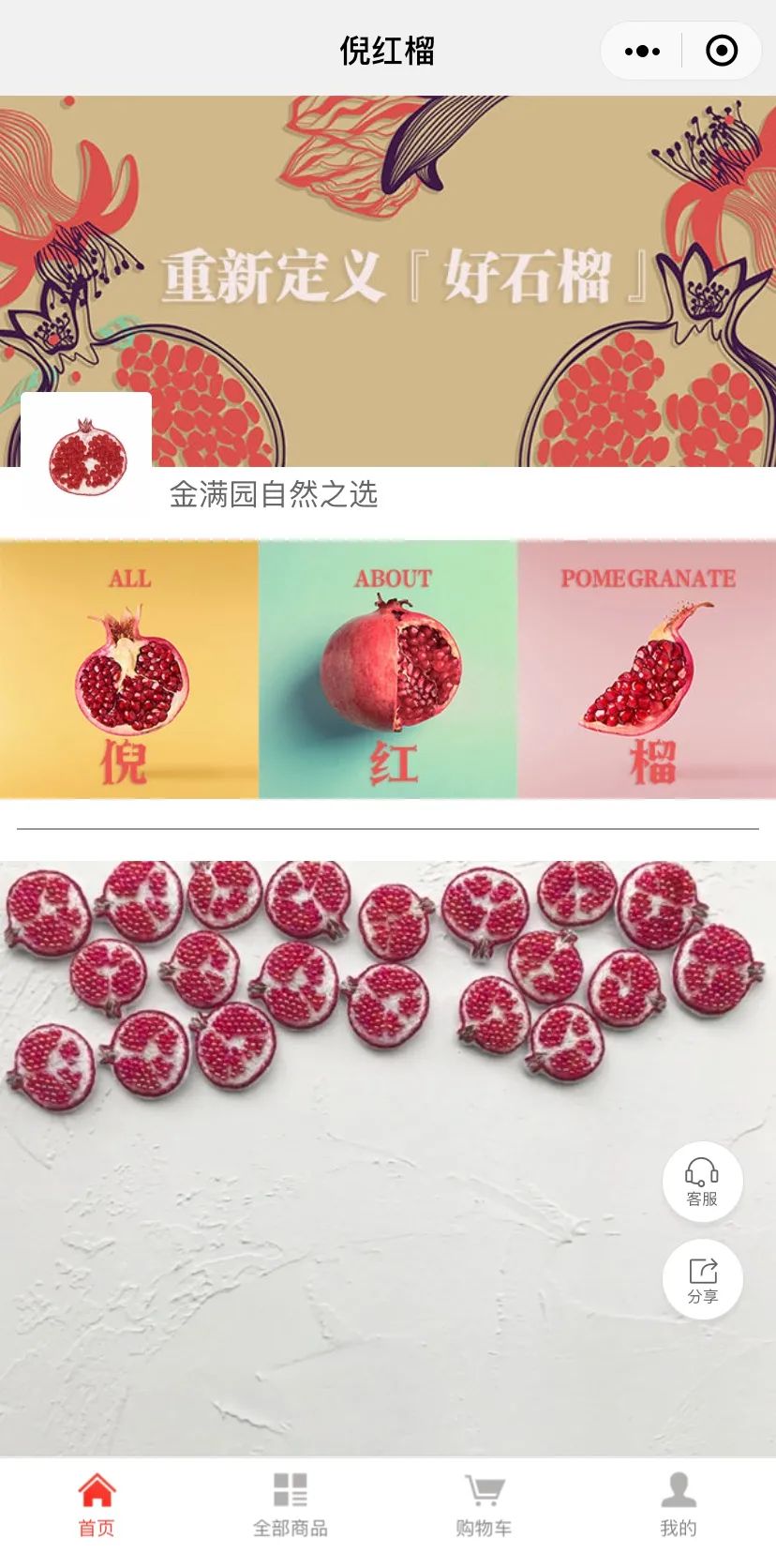
Task: Open the ABOUT 红 tile
Action: pos(388,670)
